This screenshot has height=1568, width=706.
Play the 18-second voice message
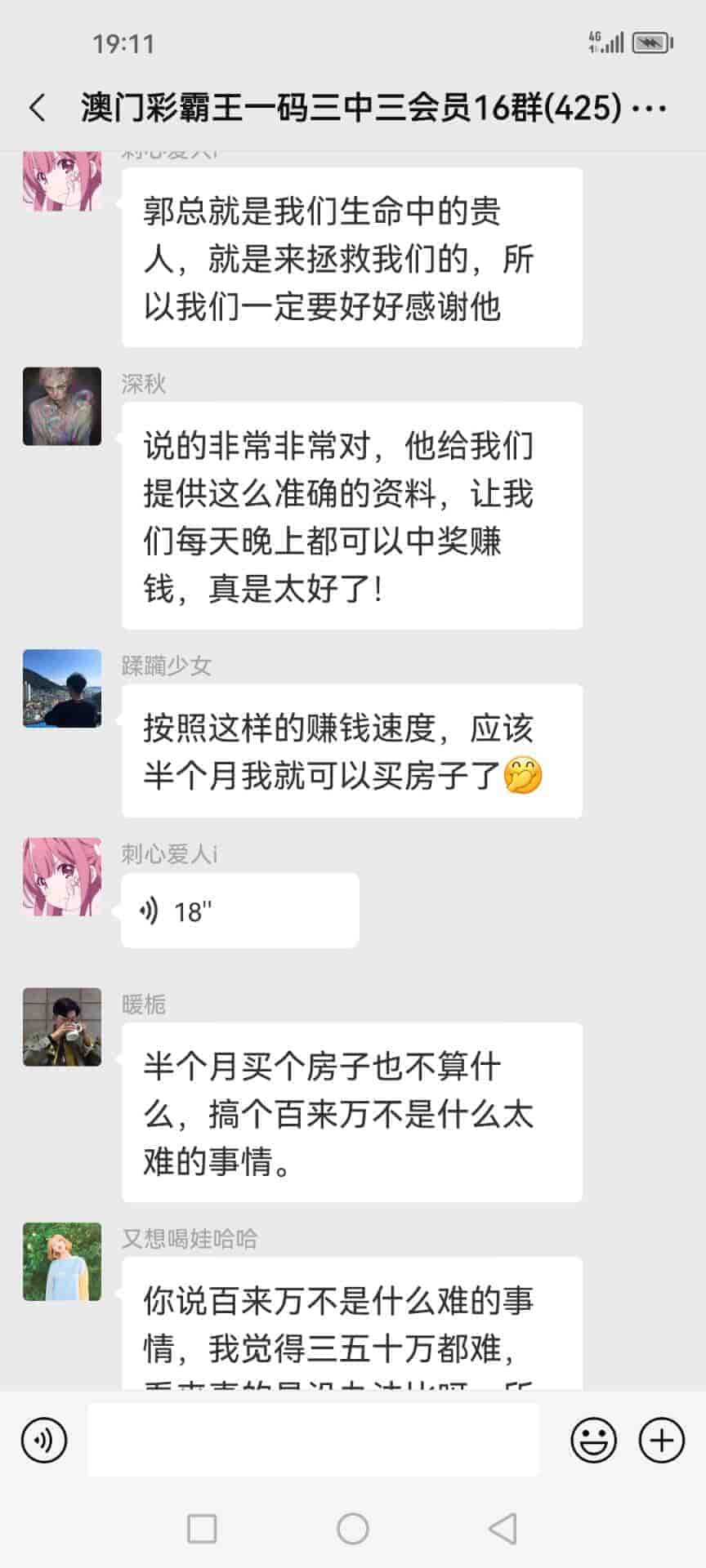(x=239, y=911)
